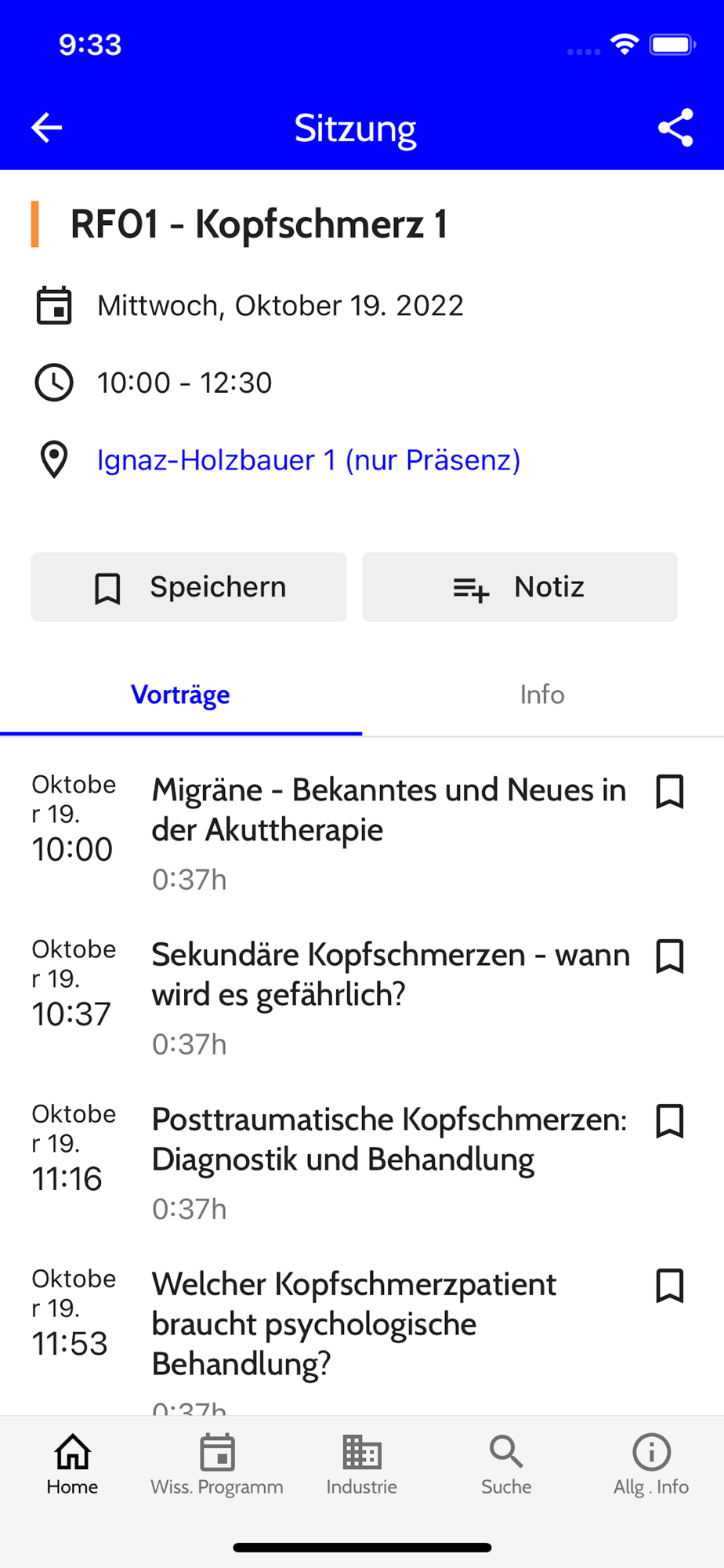724x1568 pixels.
Task: Bookmark the Migräne Akuttherapie talk
Action: pyautogui.click(x=670, y=792)
